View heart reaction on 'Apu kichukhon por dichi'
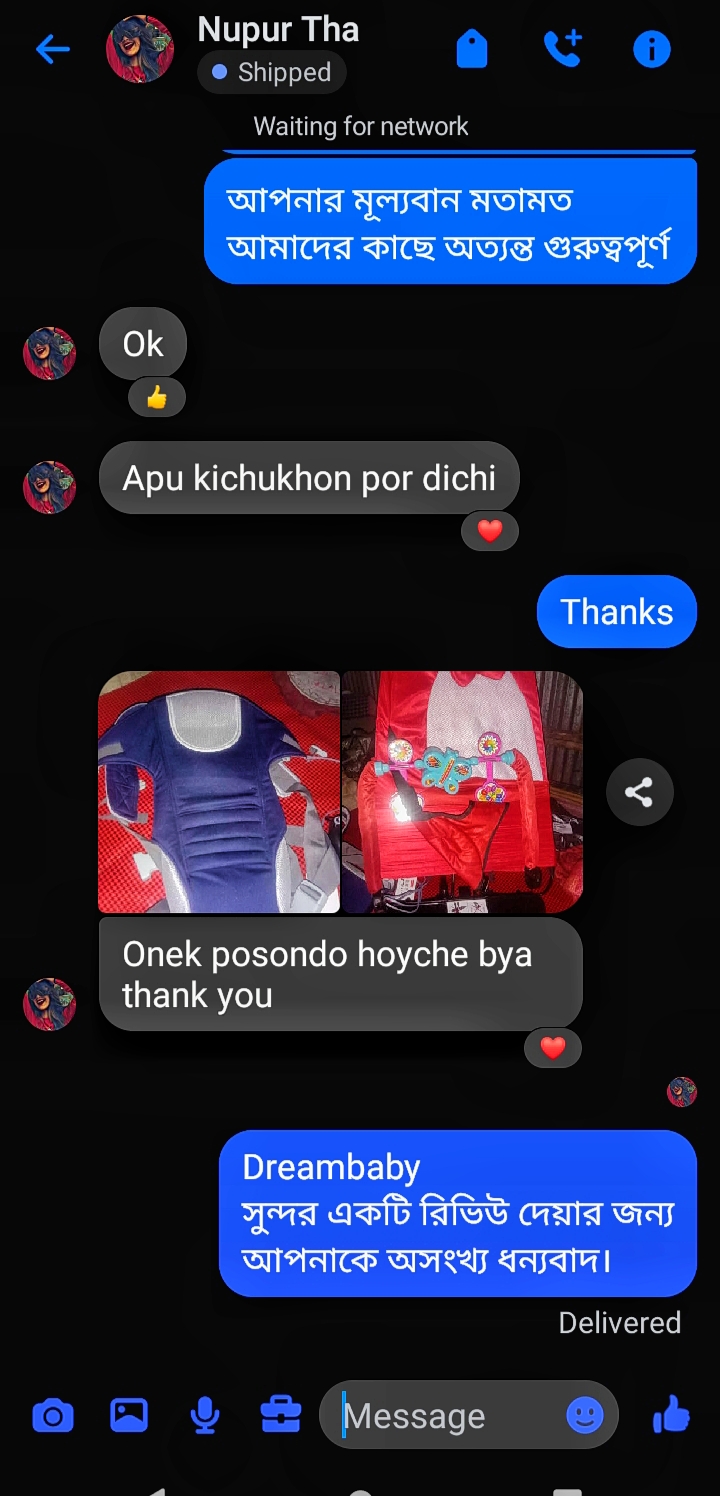The image size is (720, 1496). pos(489,532)
